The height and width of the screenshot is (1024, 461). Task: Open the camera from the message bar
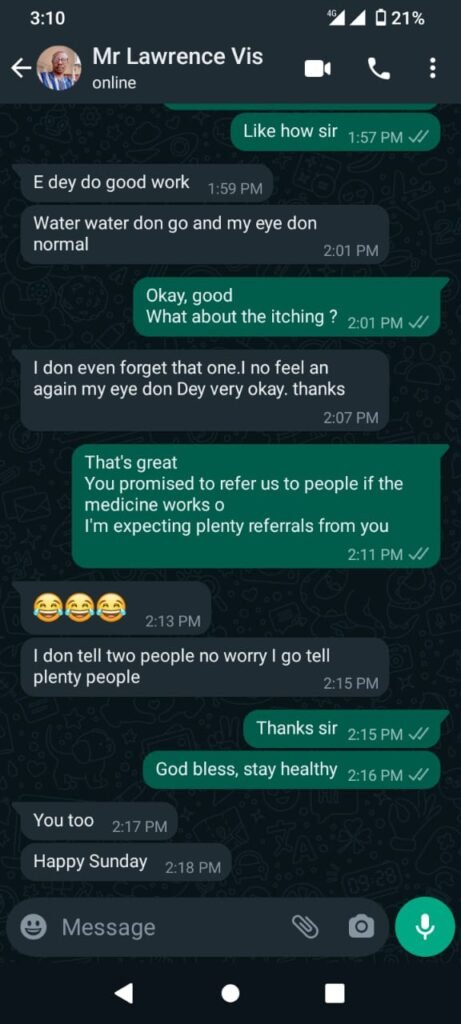361,927
